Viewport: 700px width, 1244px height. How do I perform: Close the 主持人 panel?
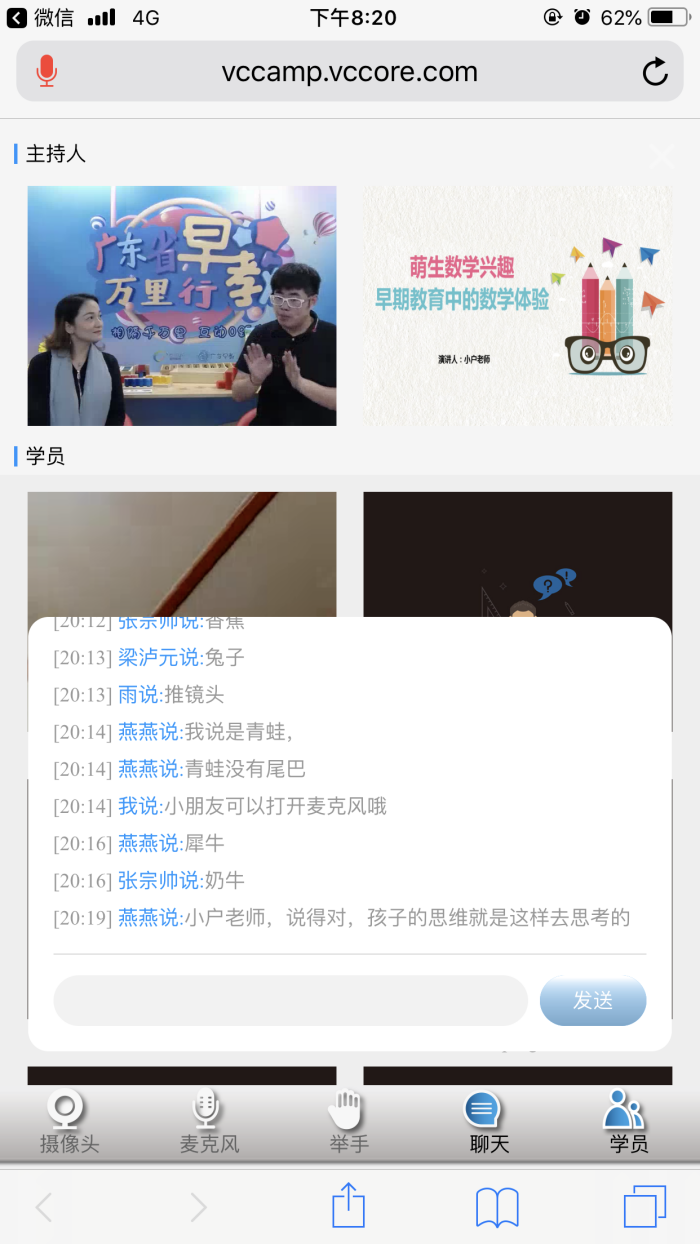pyautogui.click(x=662, y=155)
